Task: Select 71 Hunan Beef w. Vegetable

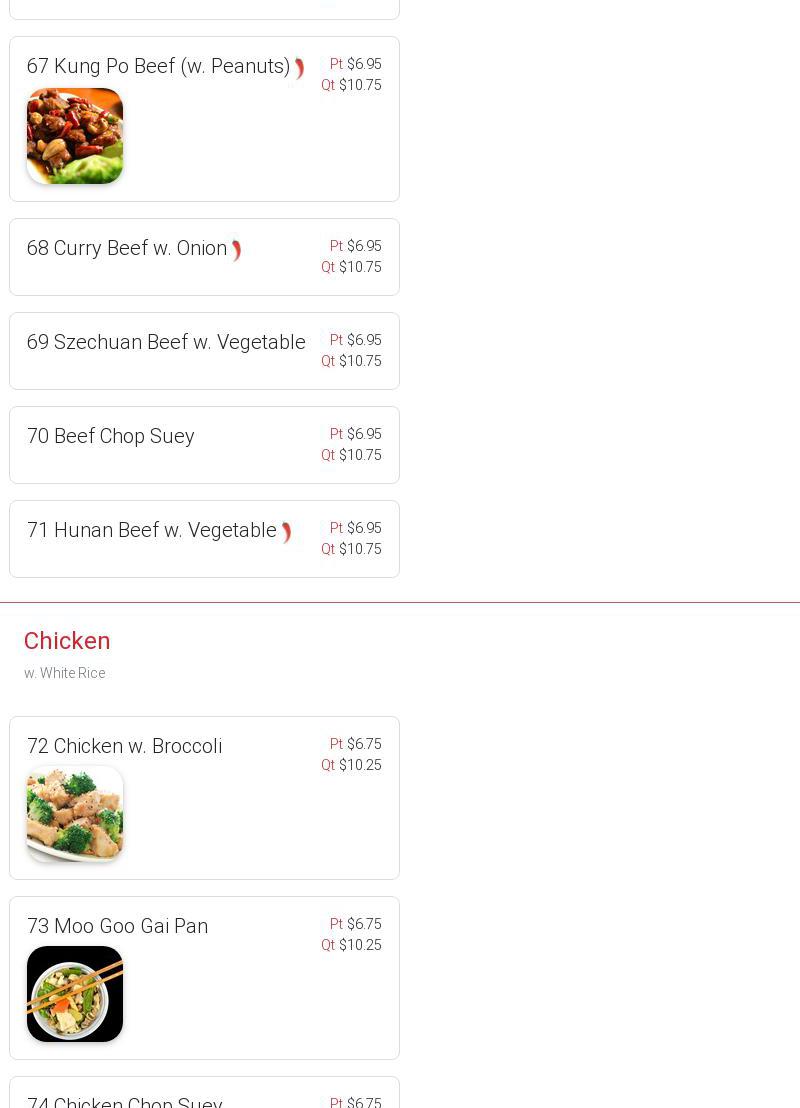Action: (x=152, y=531)
